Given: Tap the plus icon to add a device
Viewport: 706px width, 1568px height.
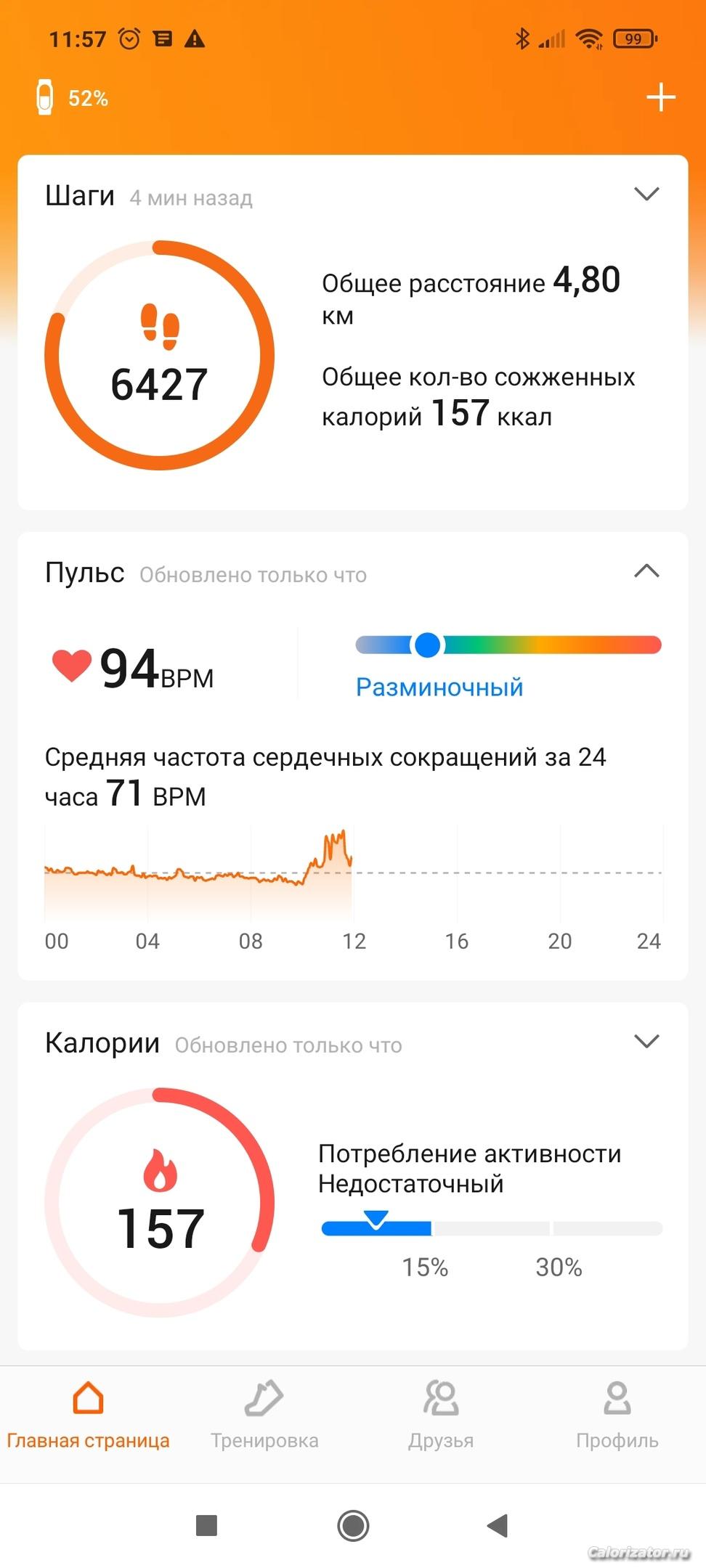Looking at the screenshot, I should (x=661, y=97).
